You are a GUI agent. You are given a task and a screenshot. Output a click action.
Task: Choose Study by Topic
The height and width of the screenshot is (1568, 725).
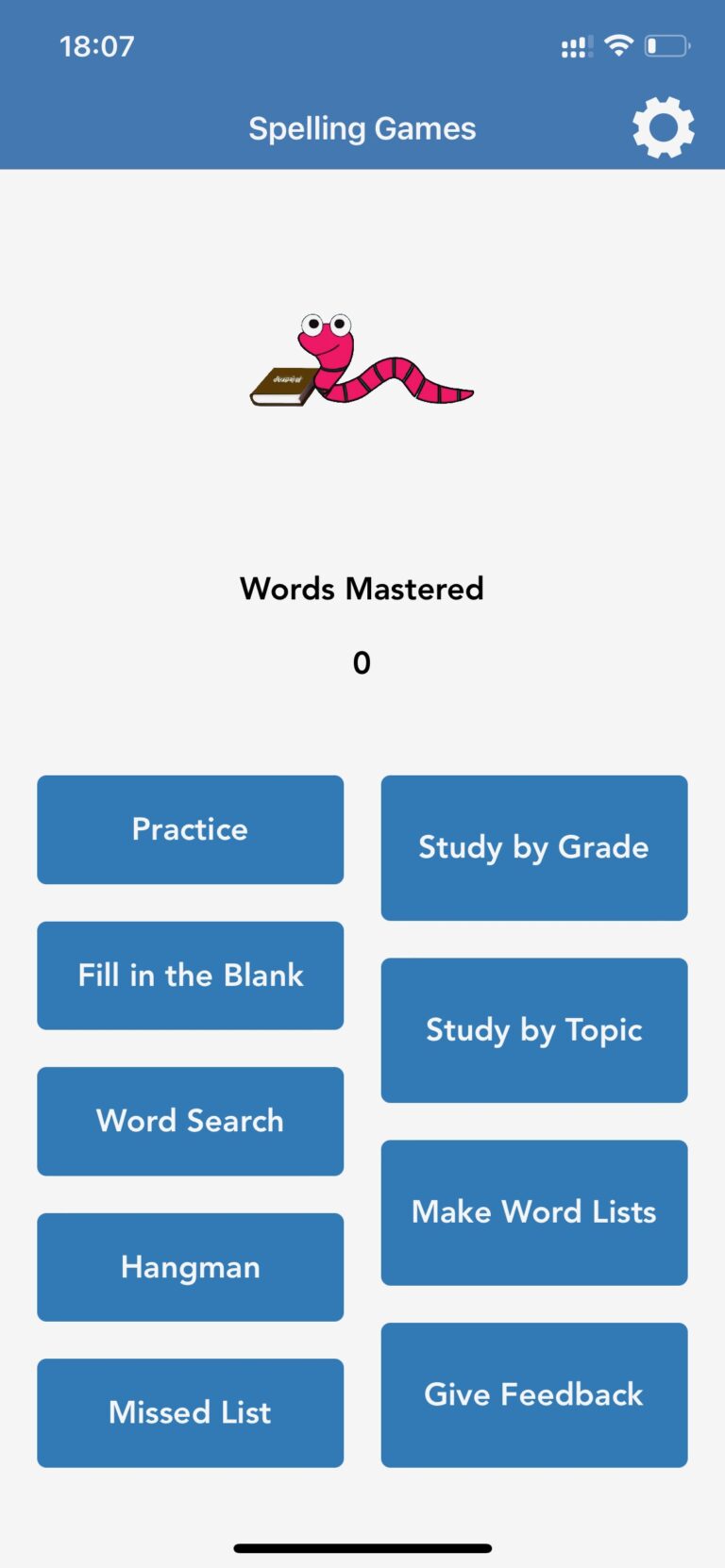(x=533, y=1029)
